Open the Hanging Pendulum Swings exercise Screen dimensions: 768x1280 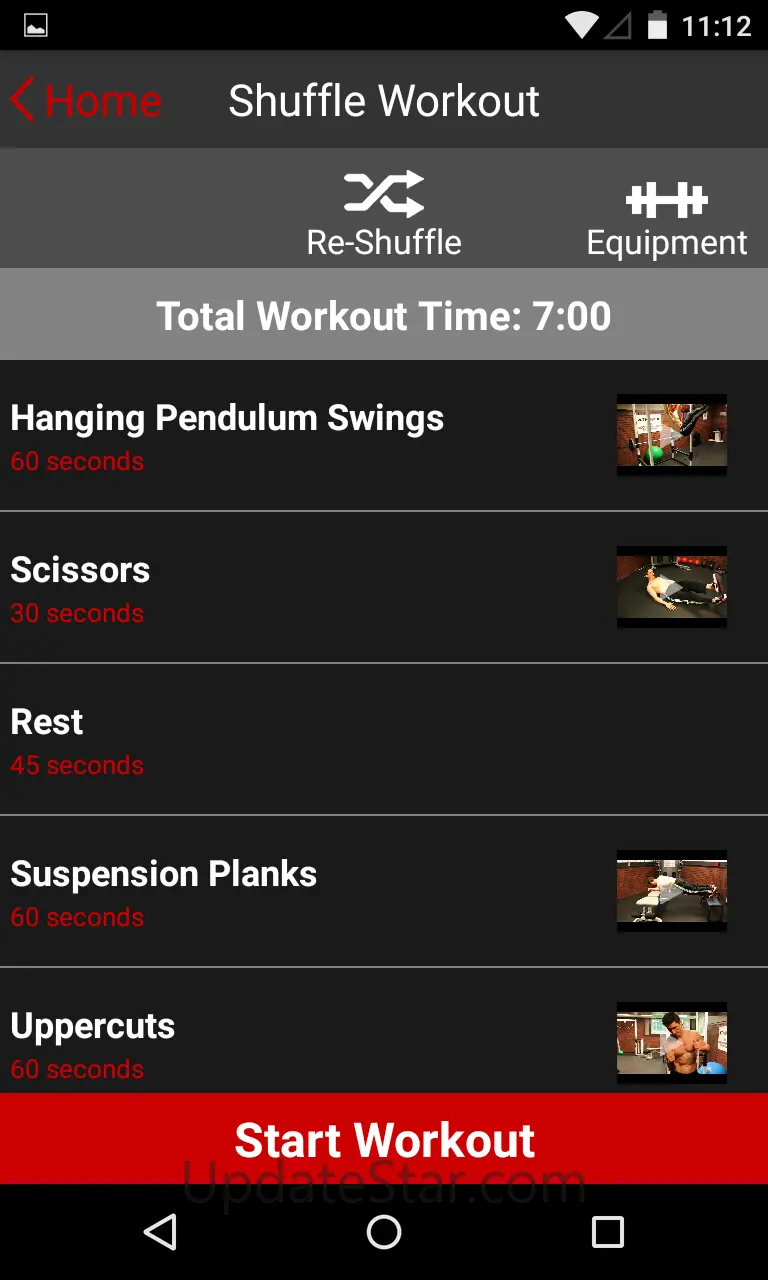pyautogui.click(x=384, y=436)
